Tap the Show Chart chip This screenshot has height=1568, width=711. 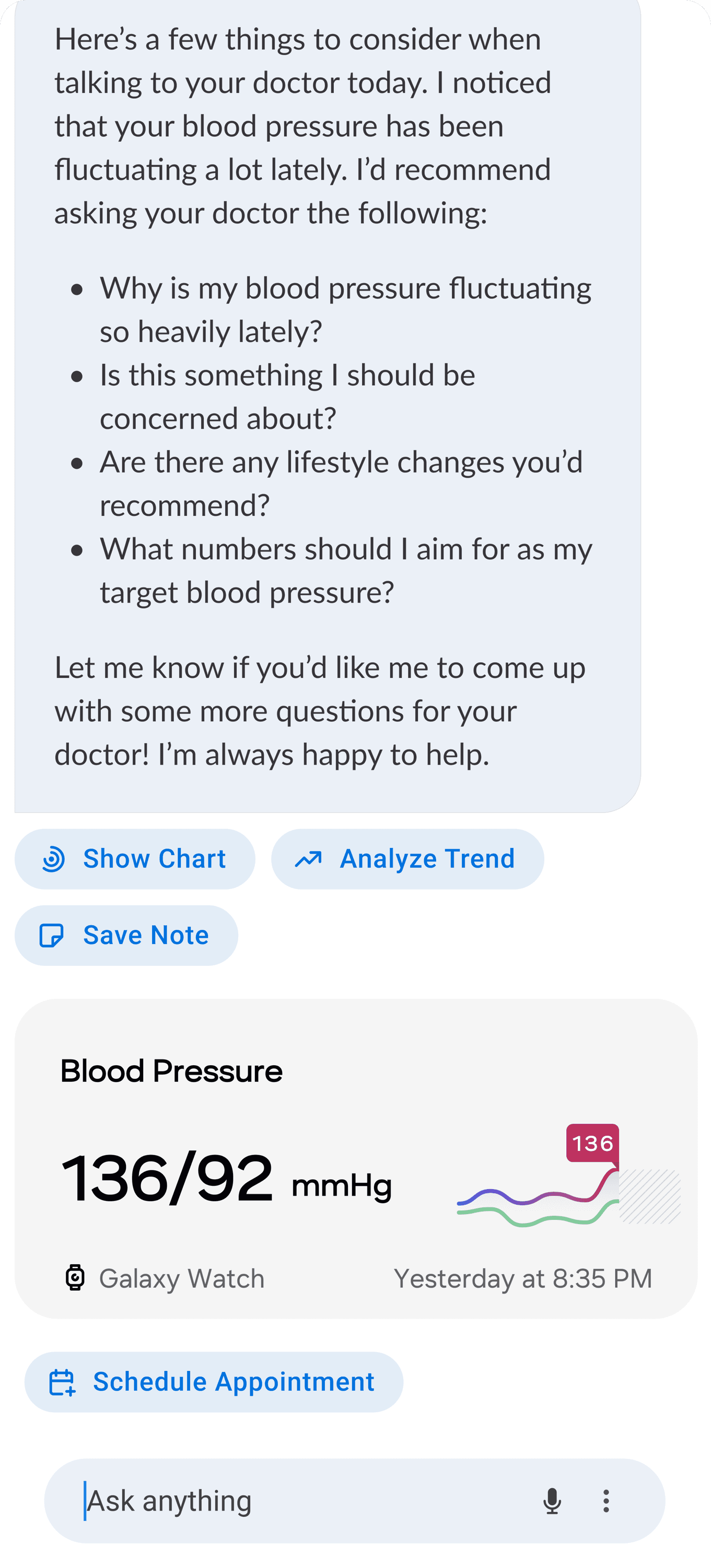134,859
